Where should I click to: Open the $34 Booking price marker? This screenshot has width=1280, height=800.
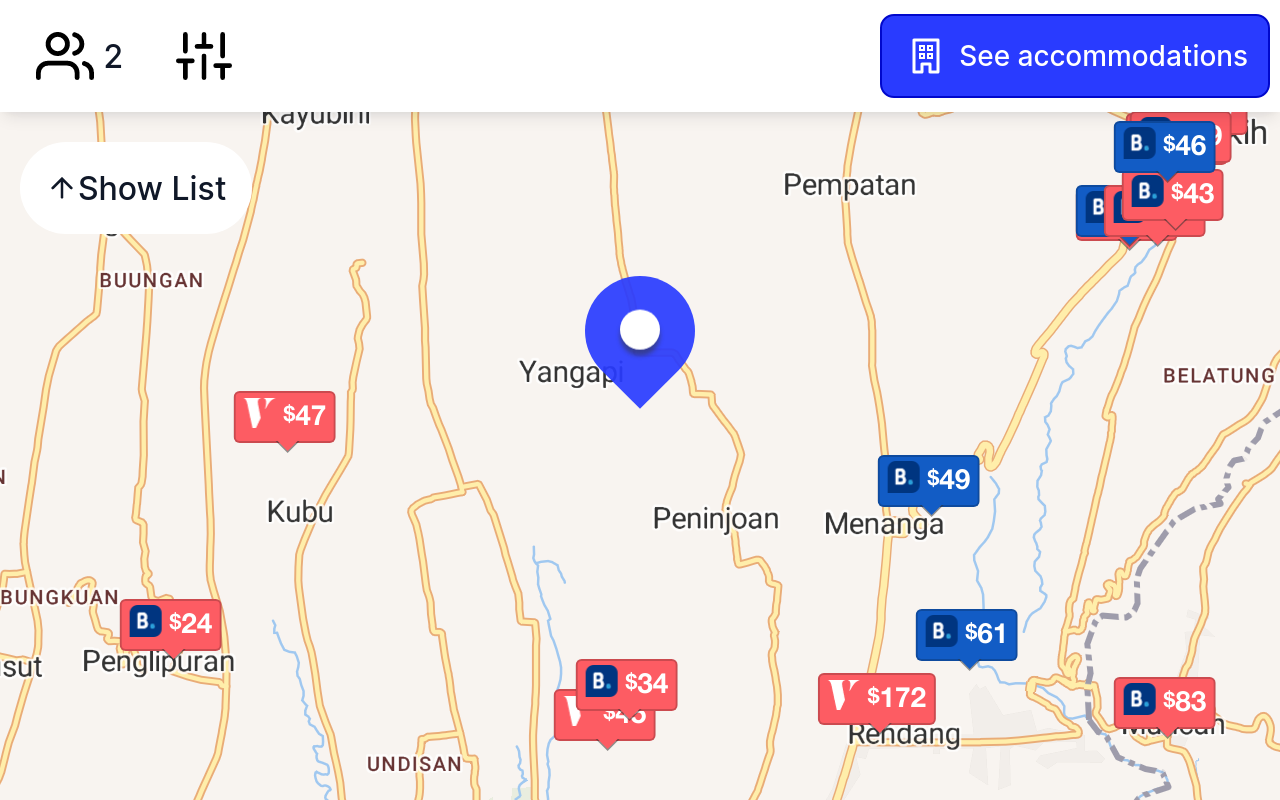627,682
